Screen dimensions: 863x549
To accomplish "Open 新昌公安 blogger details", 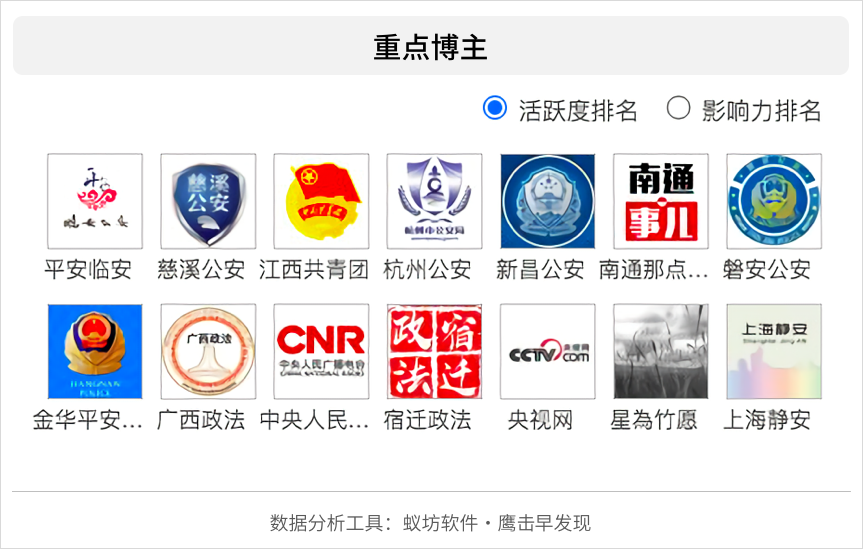I will tap(547, 201).
